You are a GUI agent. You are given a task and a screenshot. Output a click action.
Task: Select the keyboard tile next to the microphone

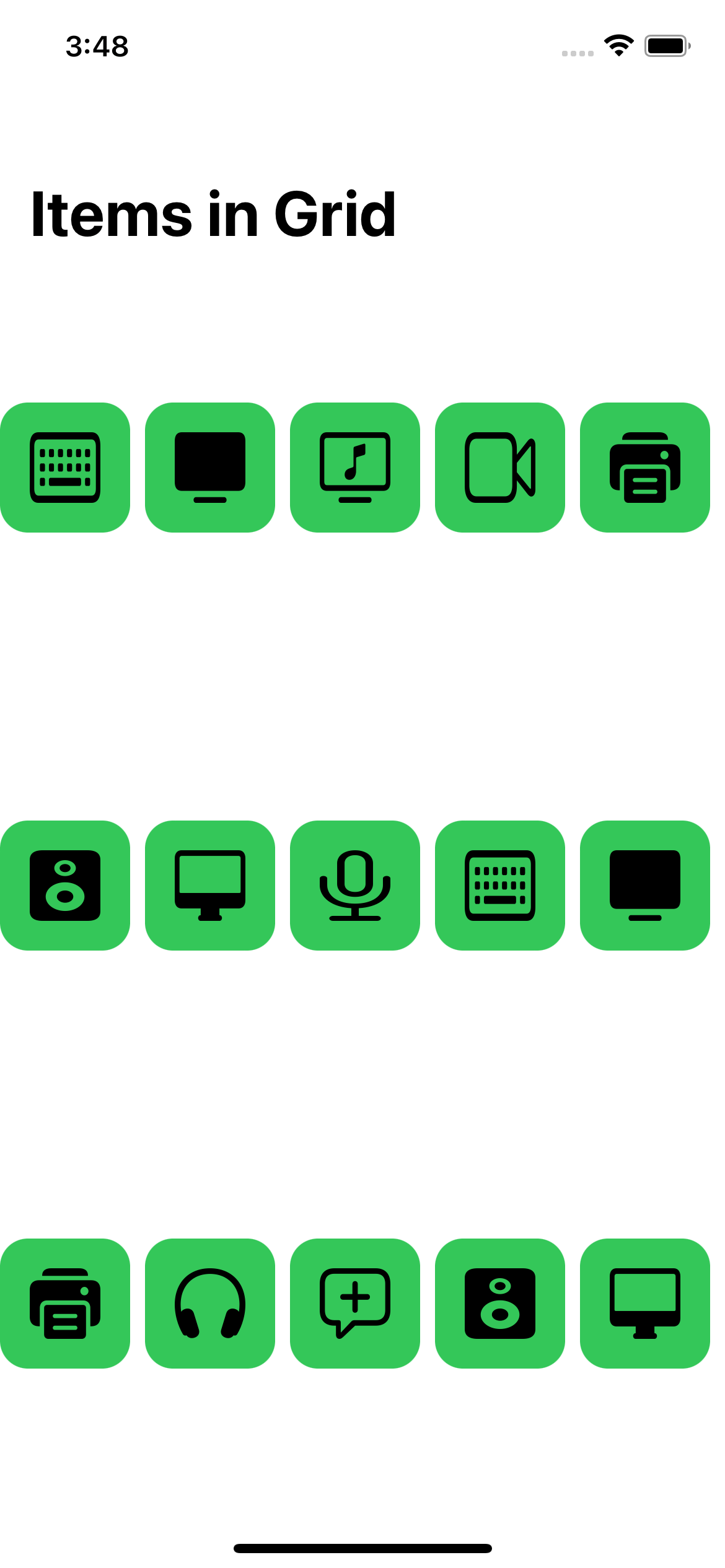[x=499, y=886]
